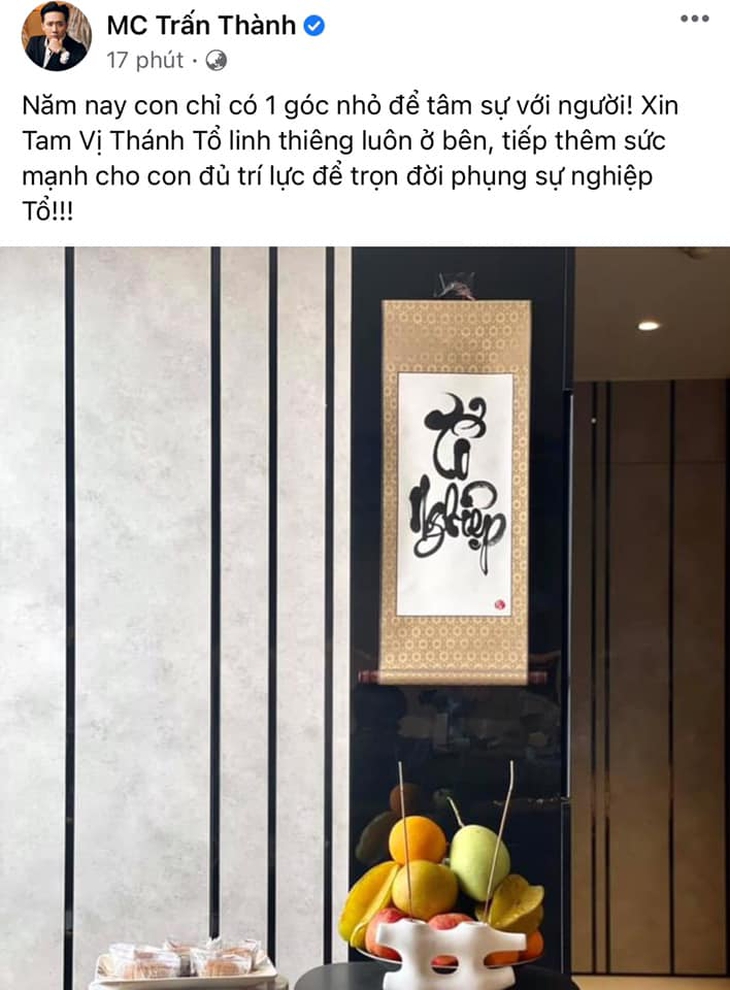The image size is (730, 990).
Task: View the posted altar photo full screen
Action: click(365, 618)
